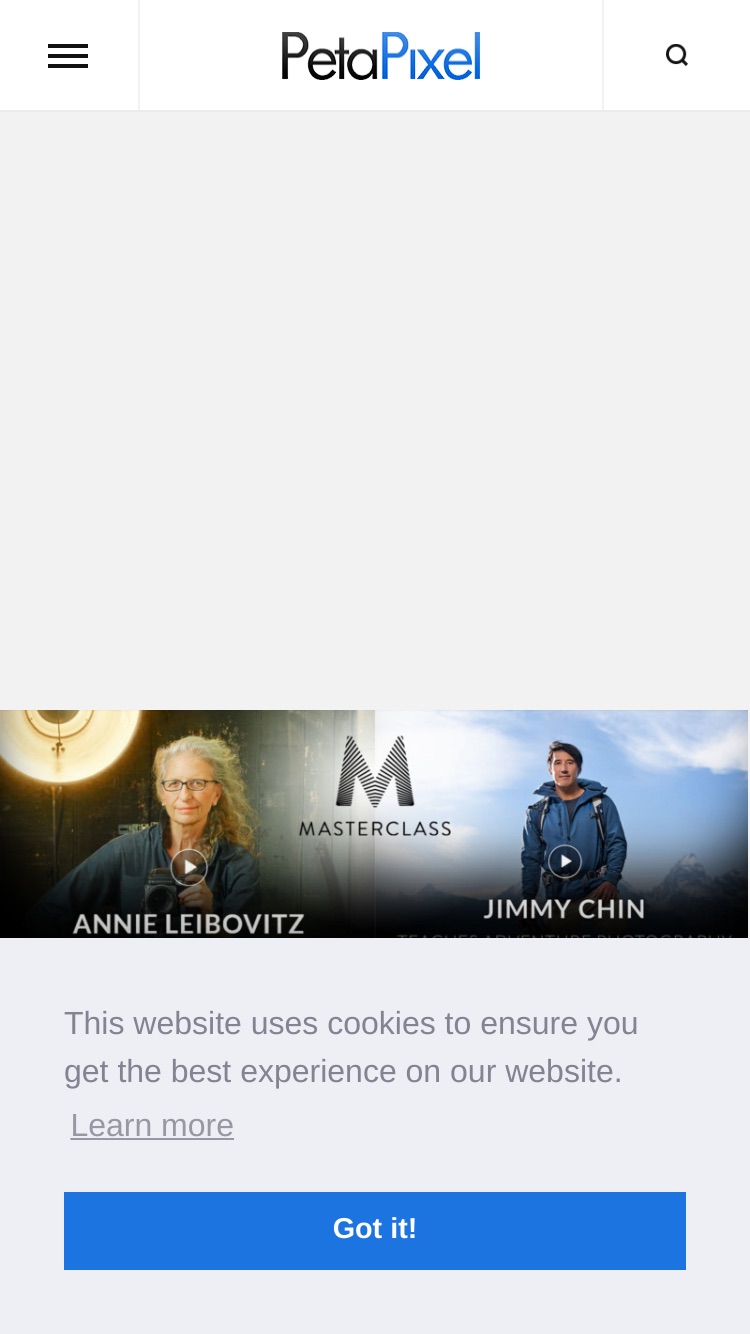Open the search icon
The height and width of the screenshot is (1334, 750).
(x=677, y=55)
